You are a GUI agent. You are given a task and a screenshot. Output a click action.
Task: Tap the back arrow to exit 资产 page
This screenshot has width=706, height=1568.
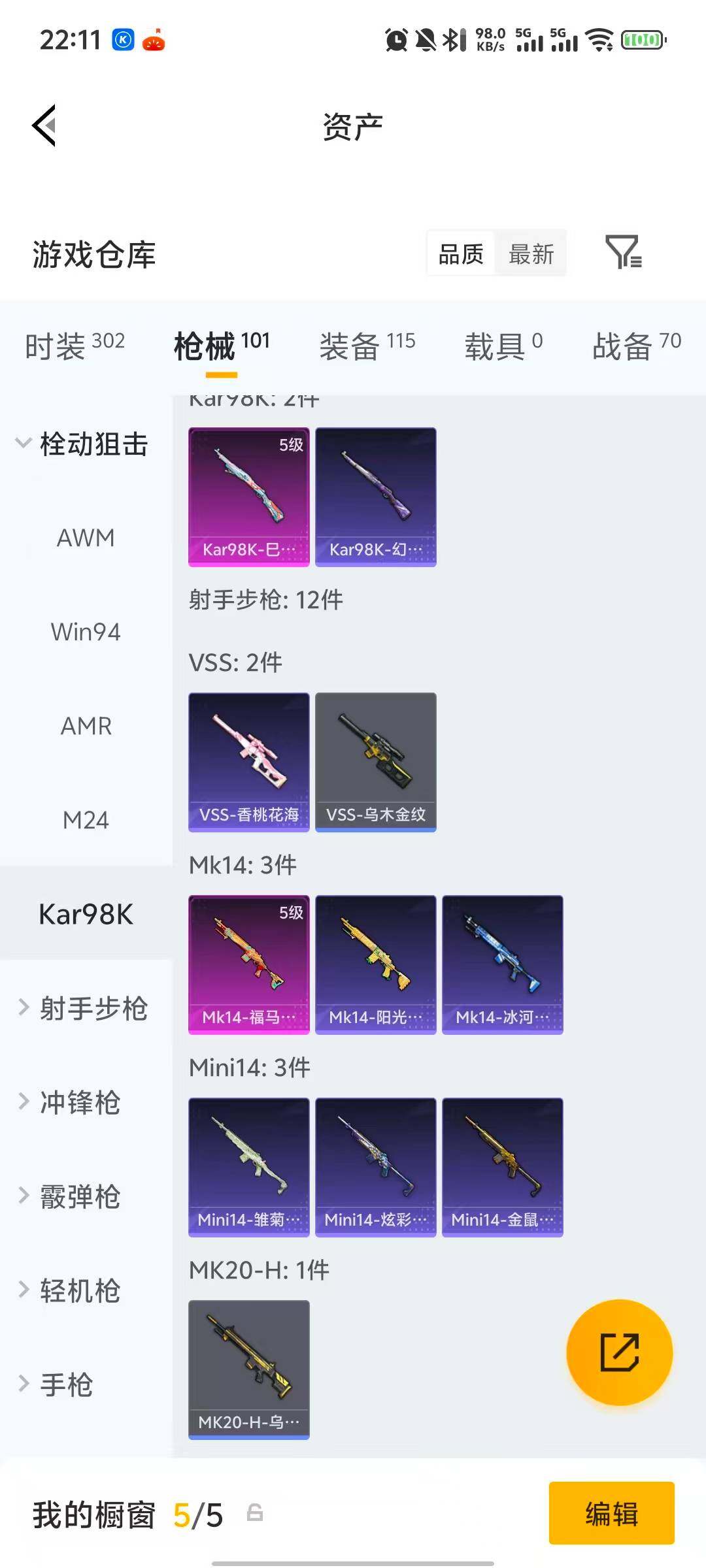[x=43, y=125]
